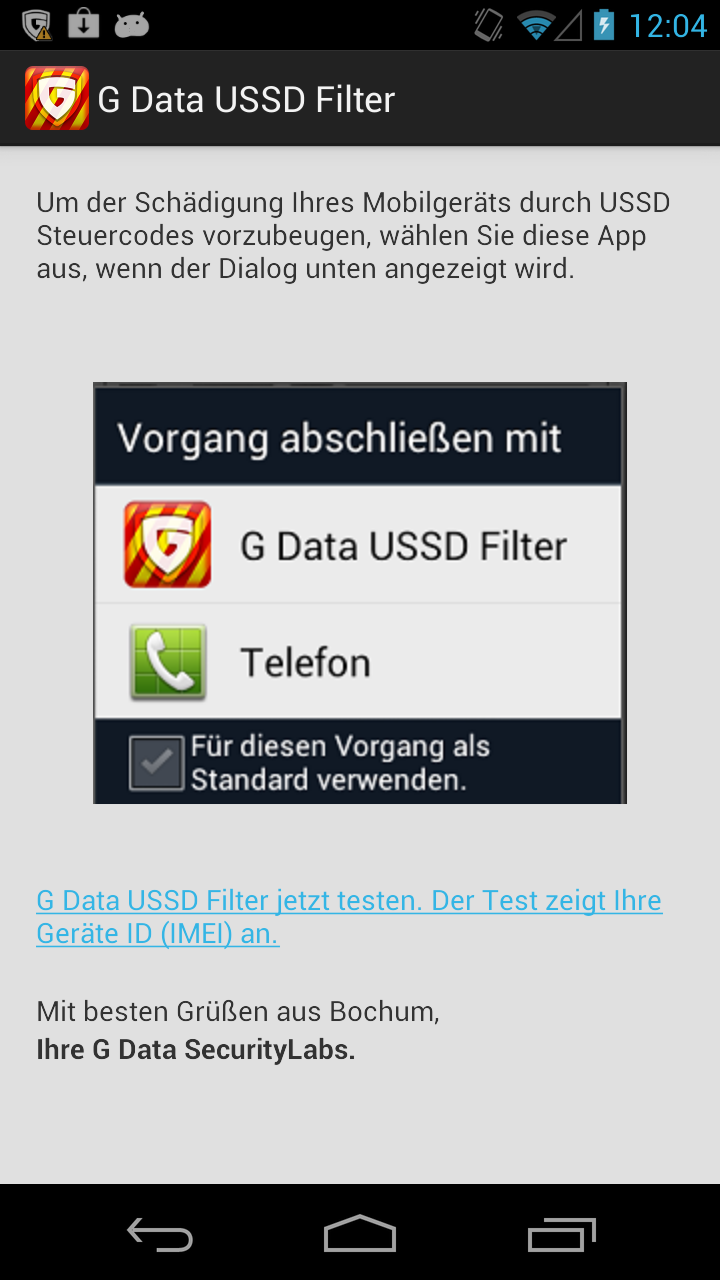Open the recent apps view

click(561, 1234)
